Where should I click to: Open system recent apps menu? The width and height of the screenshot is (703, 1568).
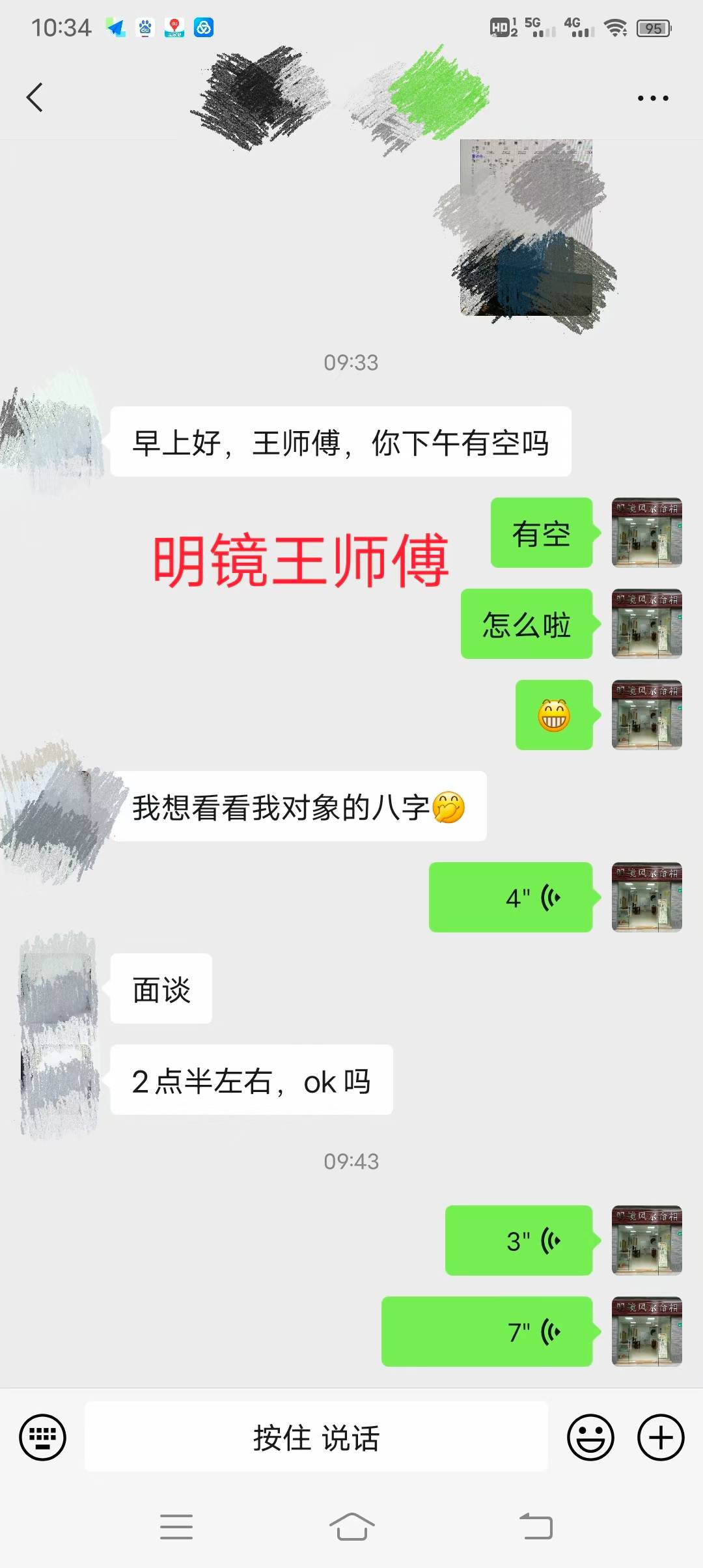pyautogui.click(x=176, y=1526)
